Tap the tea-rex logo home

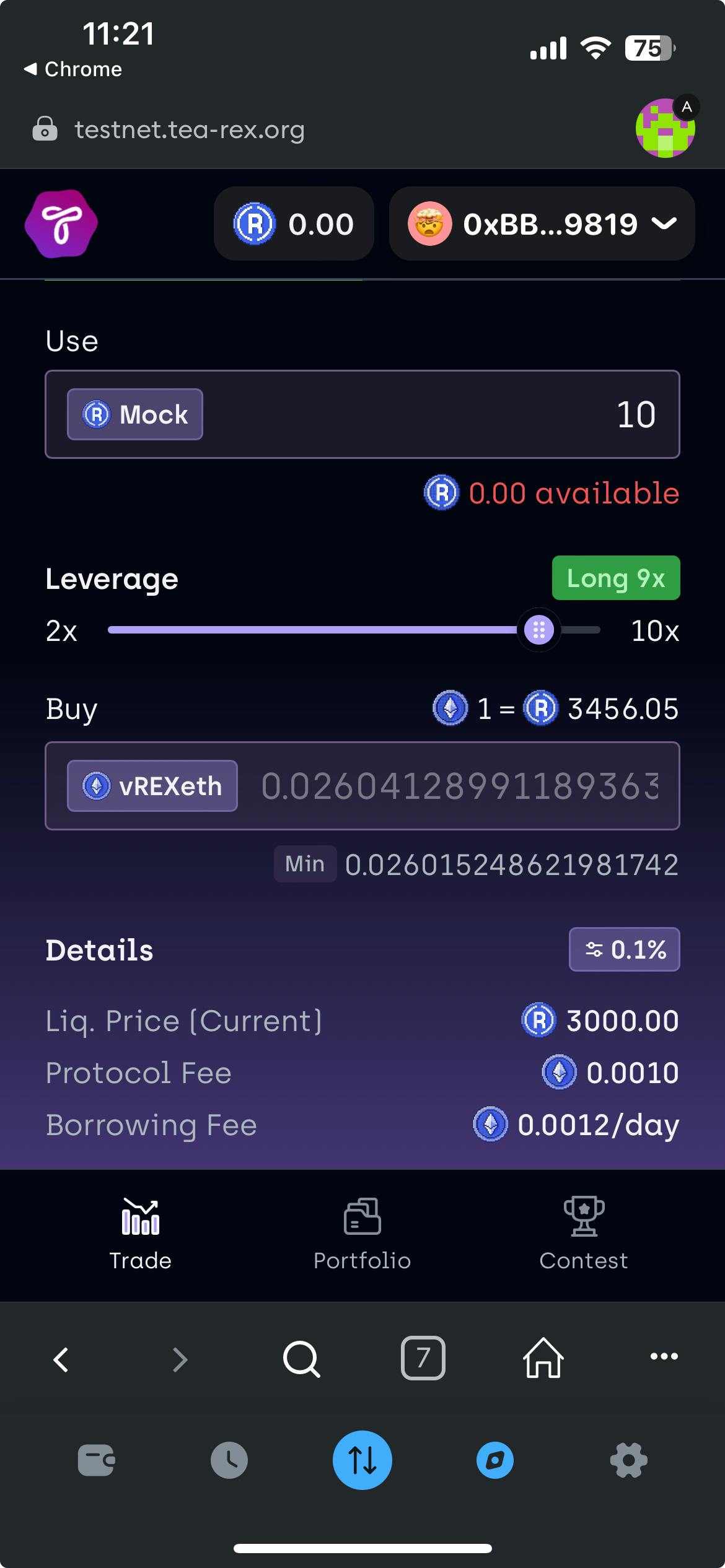[61, 224]
